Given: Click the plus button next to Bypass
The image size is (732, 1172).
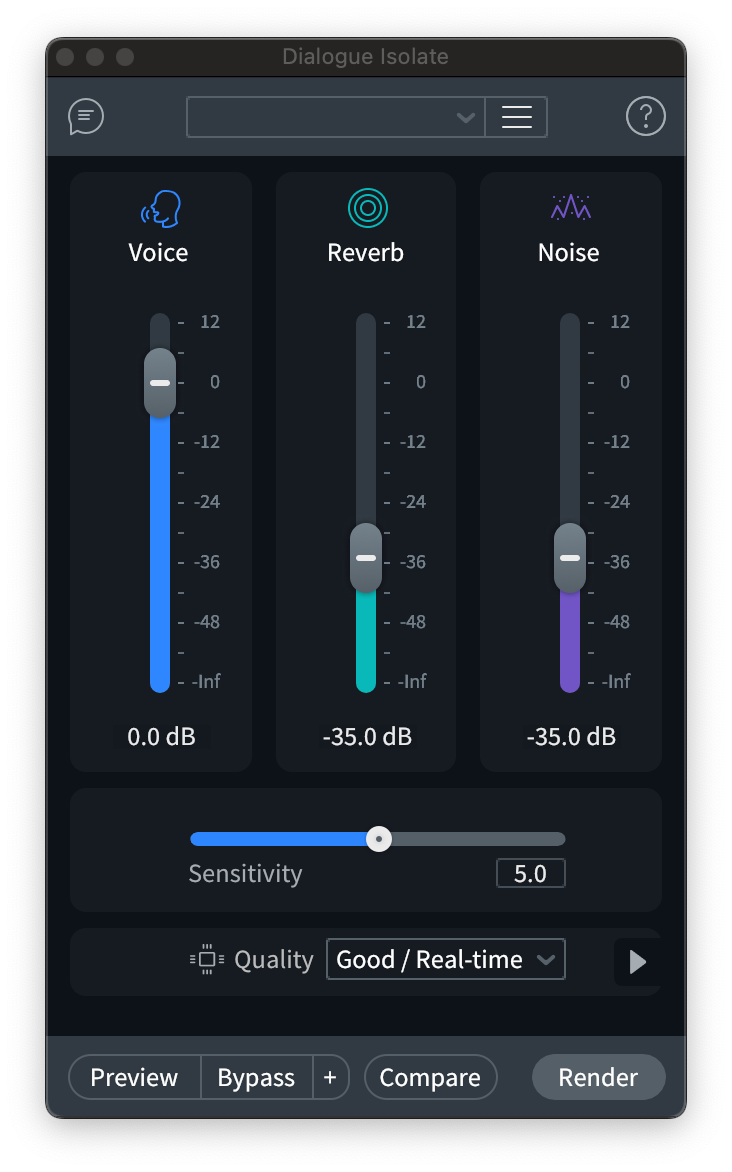Looking at the screenshot, I should pos(330,1077).
